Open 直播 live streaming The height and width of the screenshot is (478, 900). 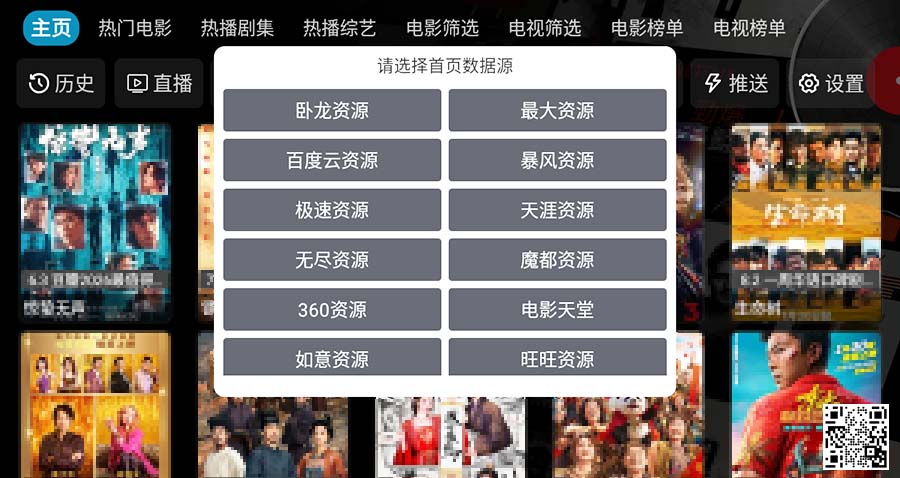160,83
